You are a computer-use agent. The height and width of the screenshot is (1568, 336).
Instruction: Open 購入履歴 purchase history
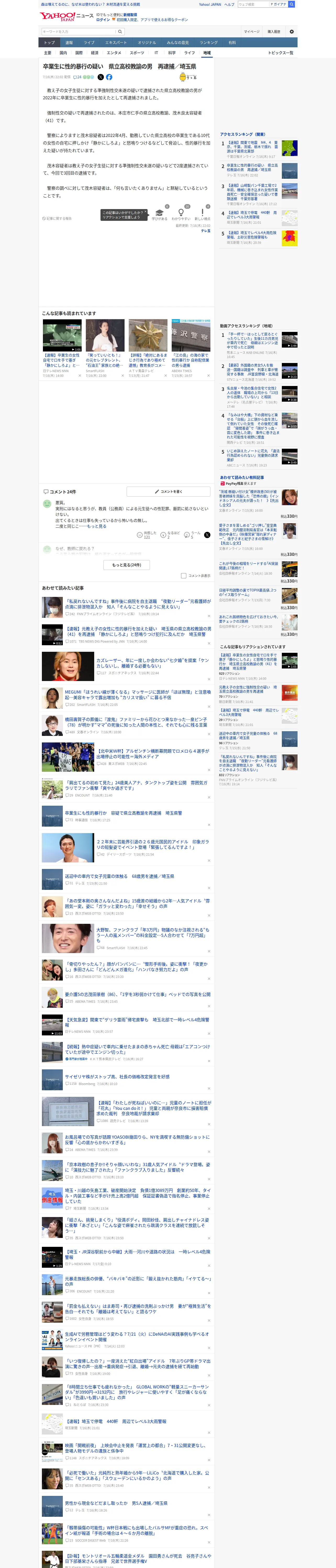point(274,32)
